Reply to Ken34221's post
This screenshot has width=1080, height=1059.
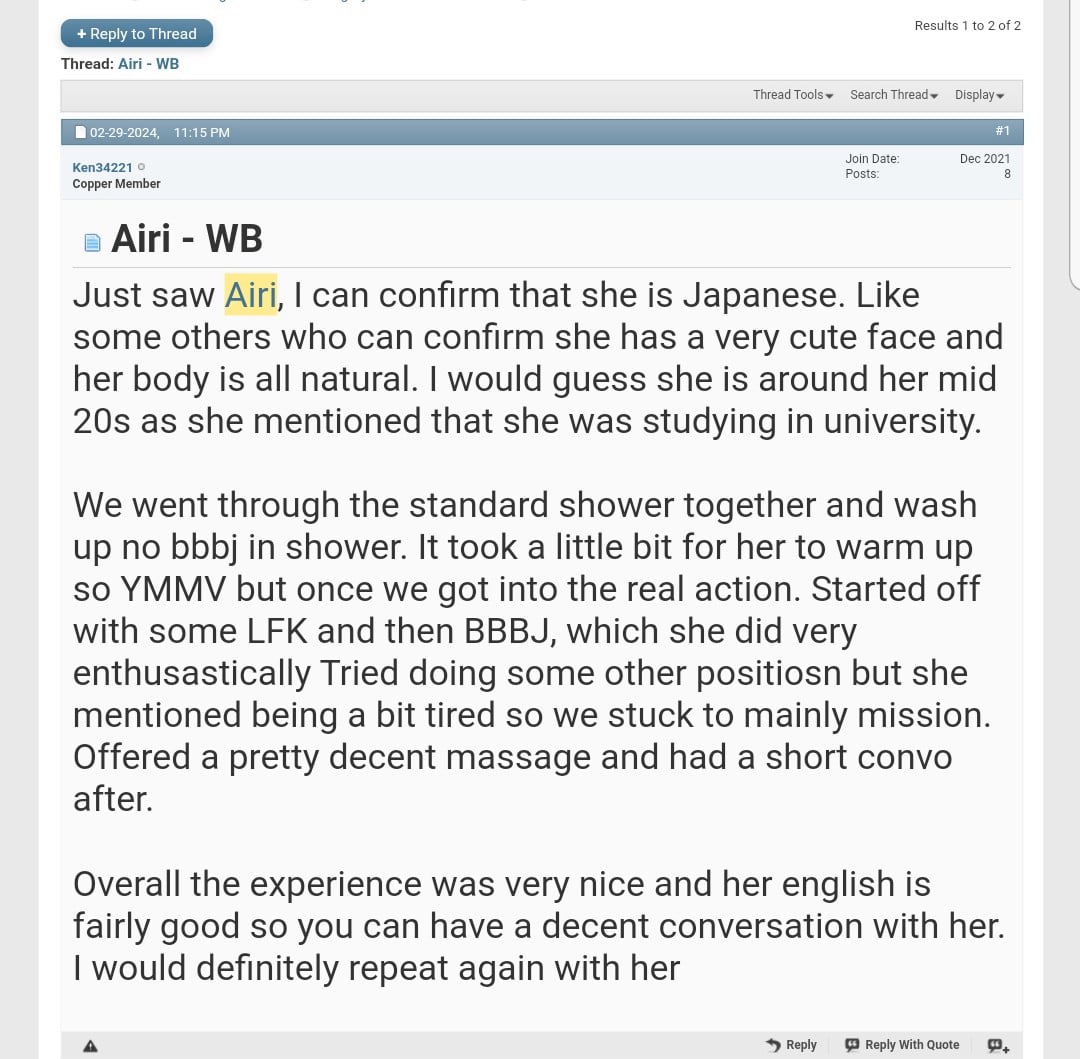pyautogui.click(x=791, y=1045)
